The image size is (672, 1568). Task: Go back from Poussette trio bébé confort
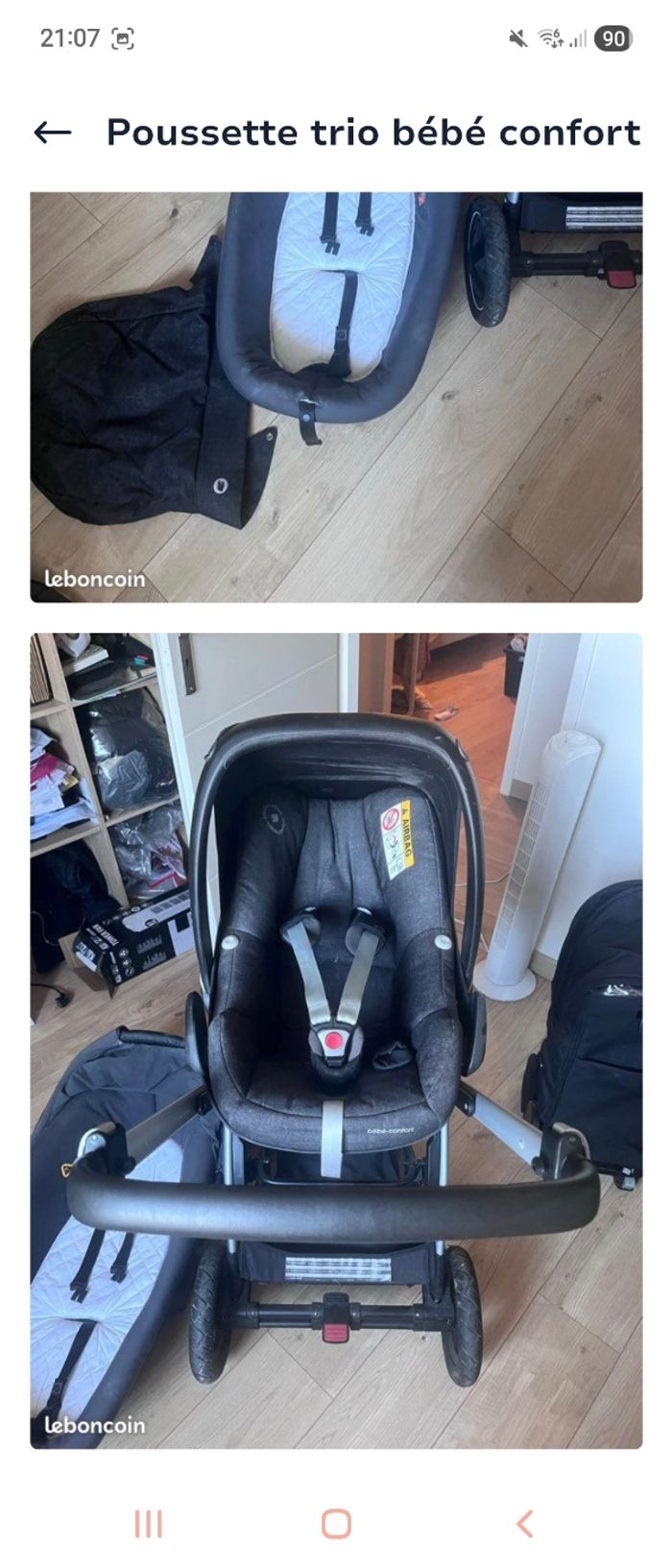coord(53,133)
